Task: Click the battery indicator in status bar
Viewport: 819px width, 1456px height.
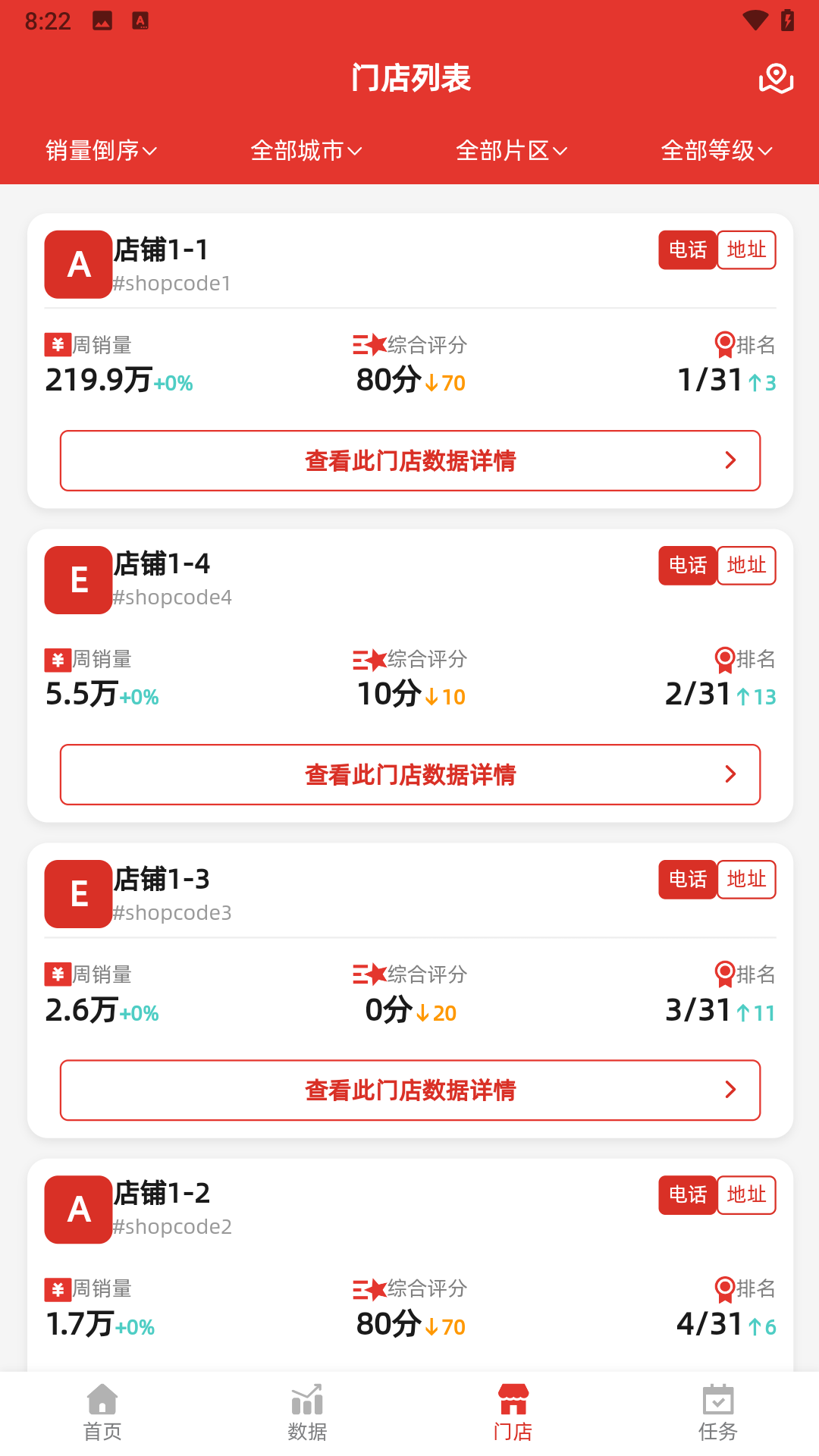Action: (786, 20)
